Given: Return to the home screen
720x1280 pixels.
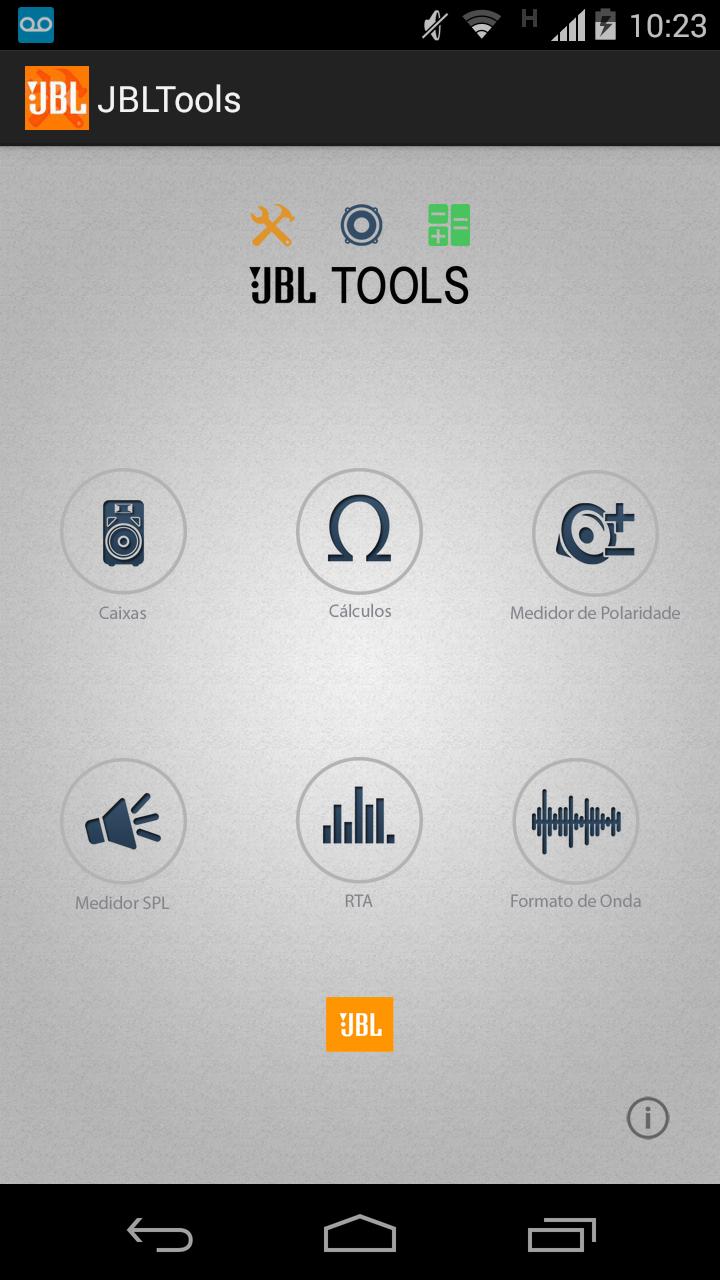Looking at the screenshot, I should [360, 1235].
